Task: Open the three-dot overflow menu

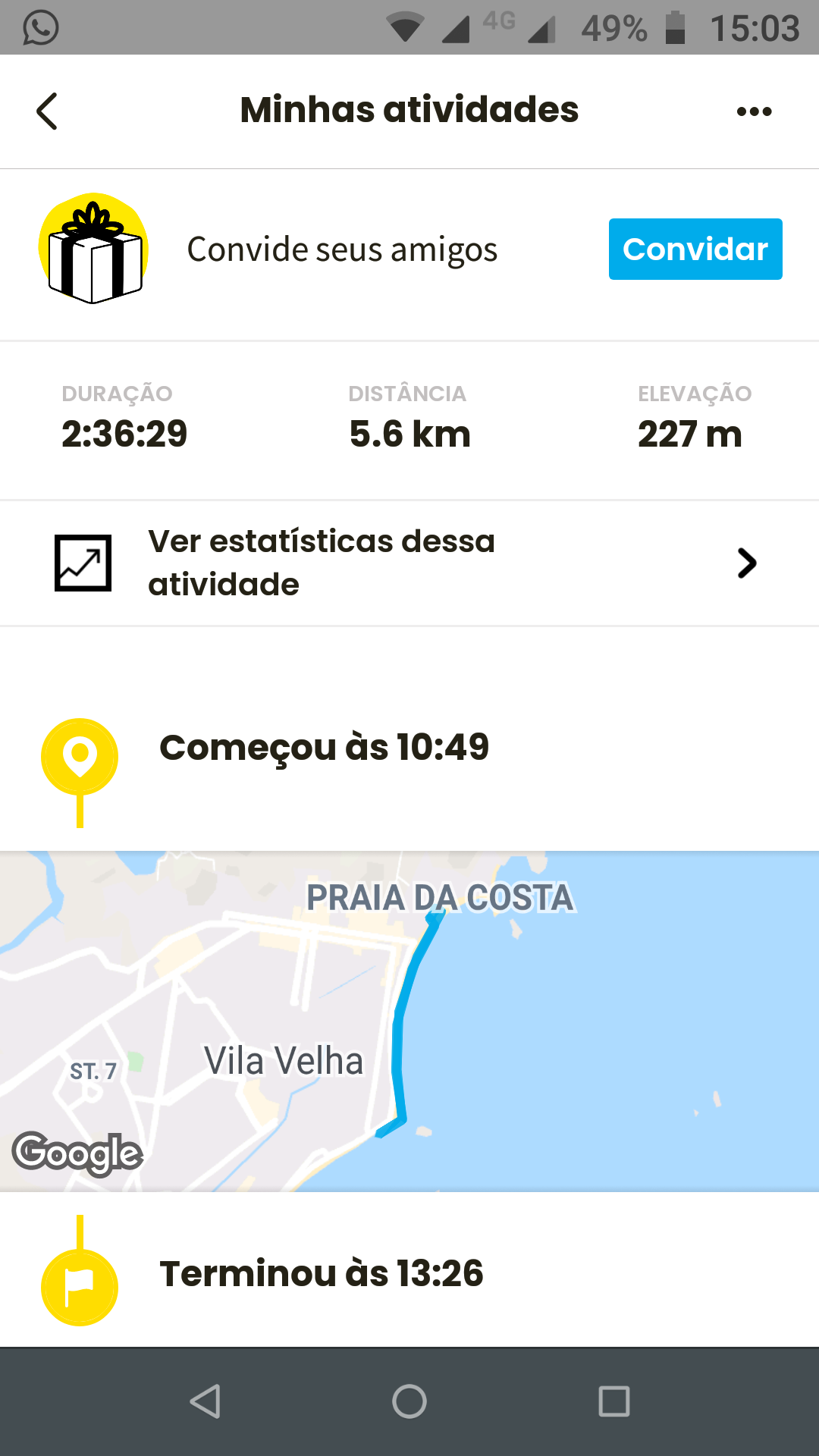Action: tap(754, 111)
